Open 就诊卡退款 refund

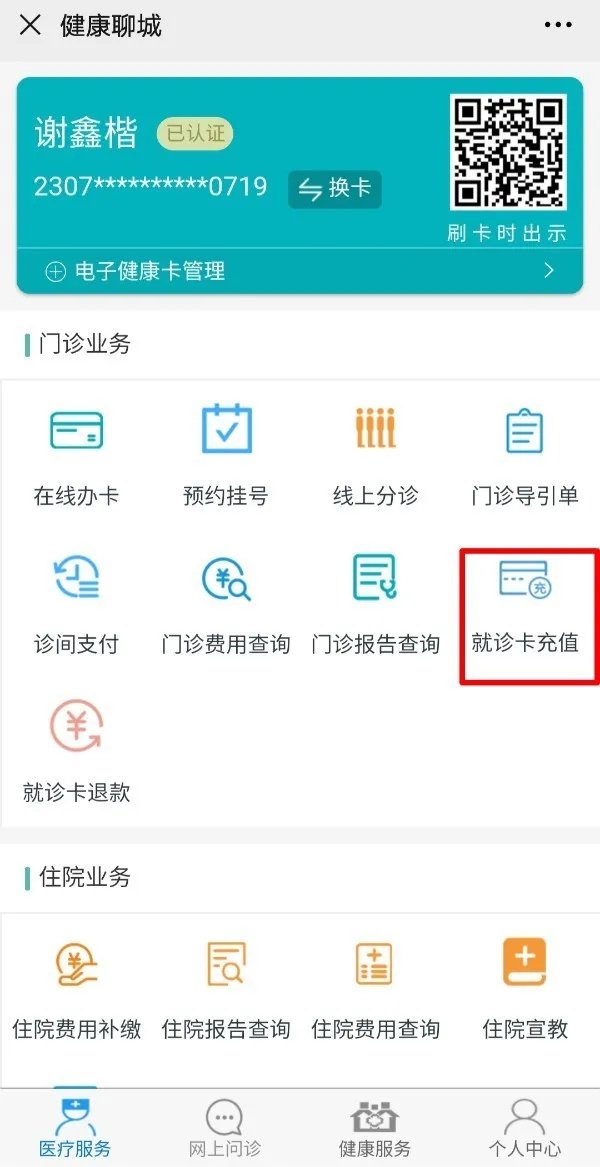76,753
